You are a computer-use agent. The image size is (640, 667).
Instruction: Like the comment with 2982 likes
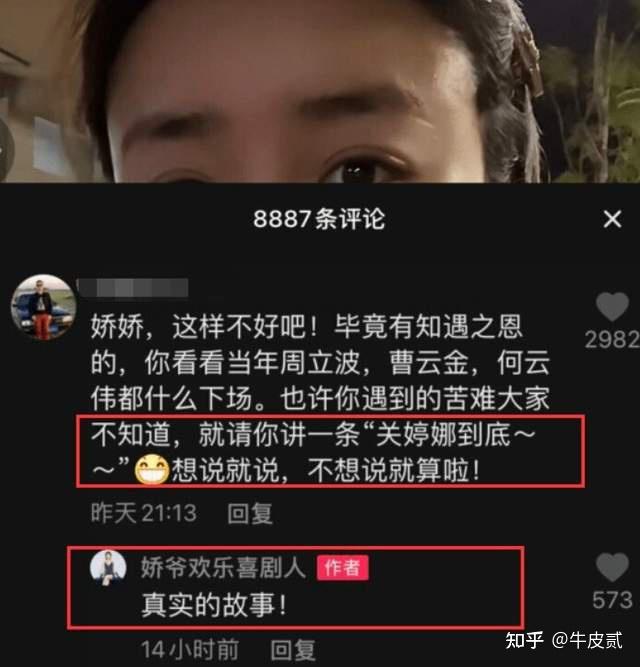tap(612, 308)
